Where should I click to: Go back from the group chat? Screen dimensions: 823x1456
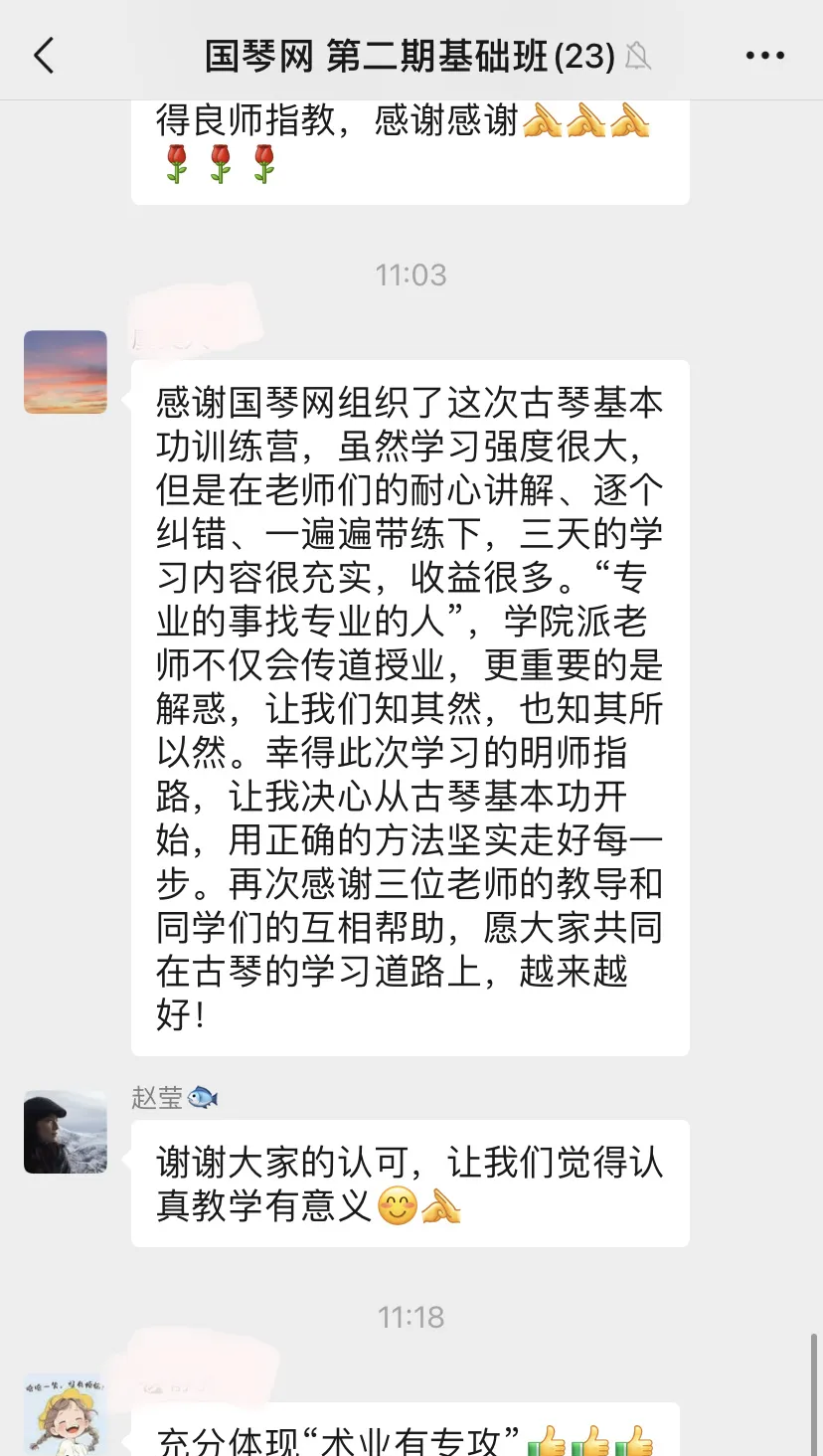pos(44,56)
